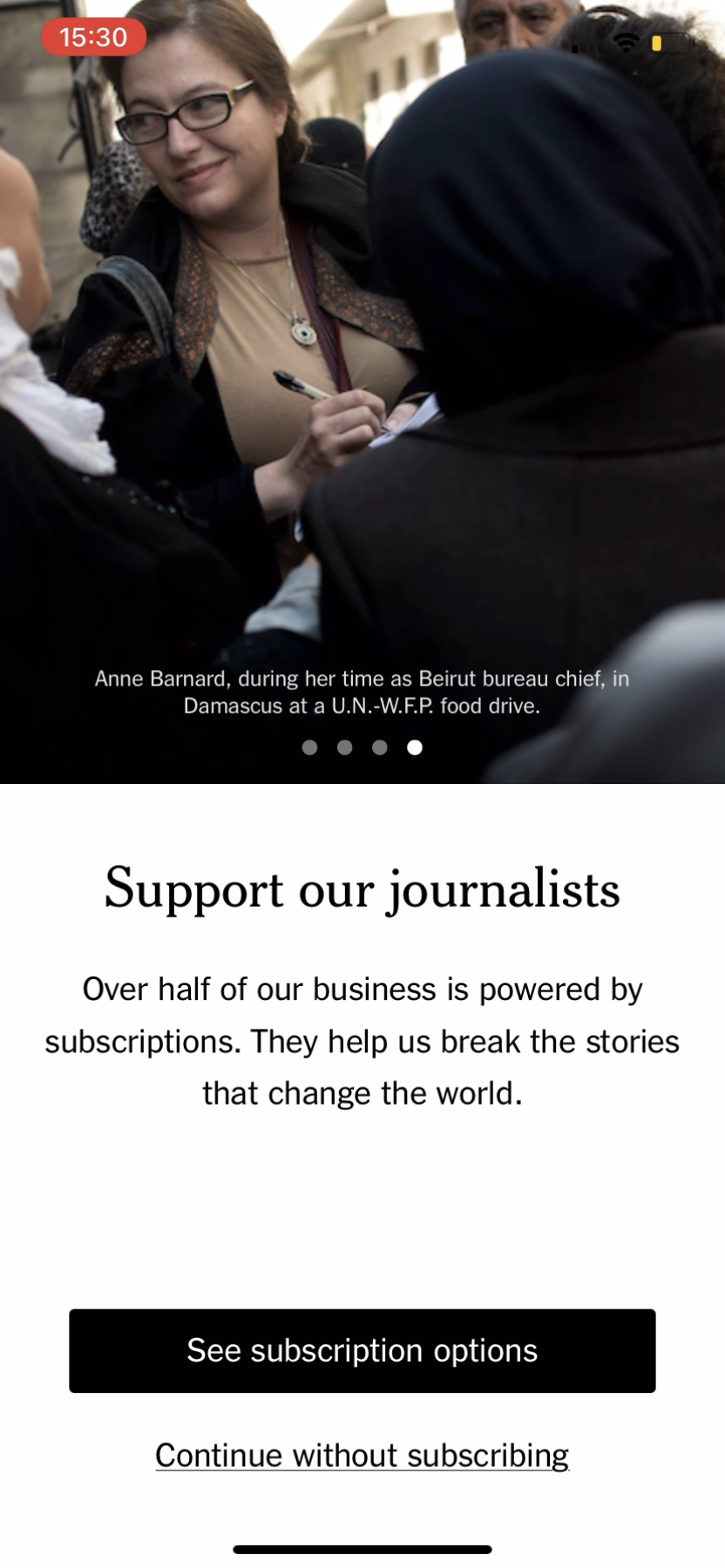
Task: Tap the photo caption about Anne Barnard
Action: click(362, 693)
